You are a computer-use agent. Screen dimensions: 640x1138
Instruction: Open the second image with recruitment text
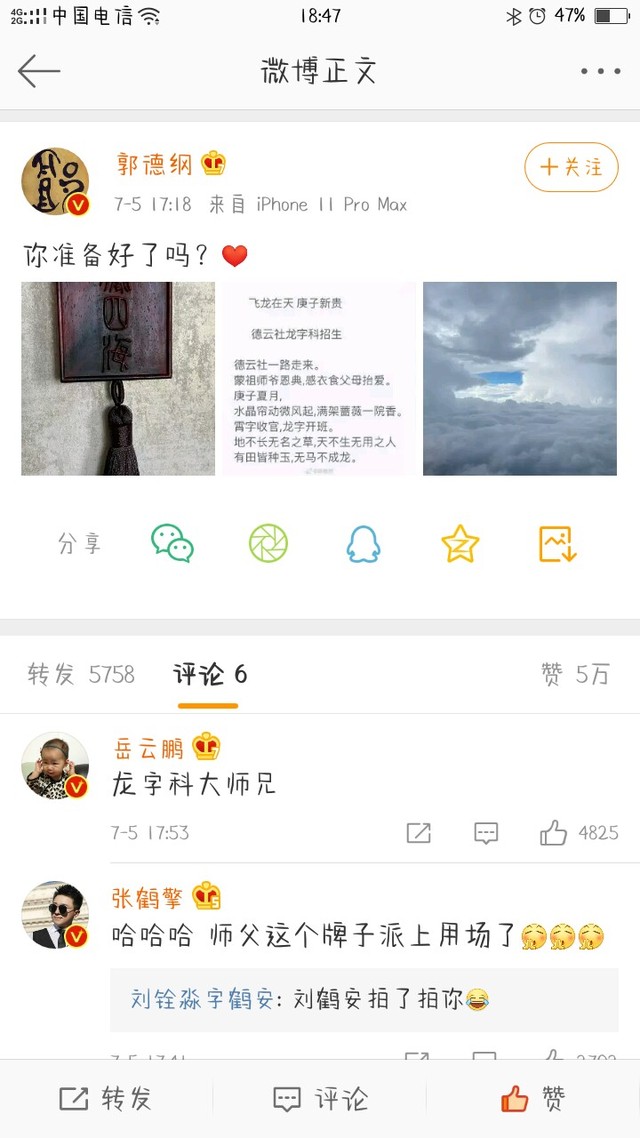(319, 378)
